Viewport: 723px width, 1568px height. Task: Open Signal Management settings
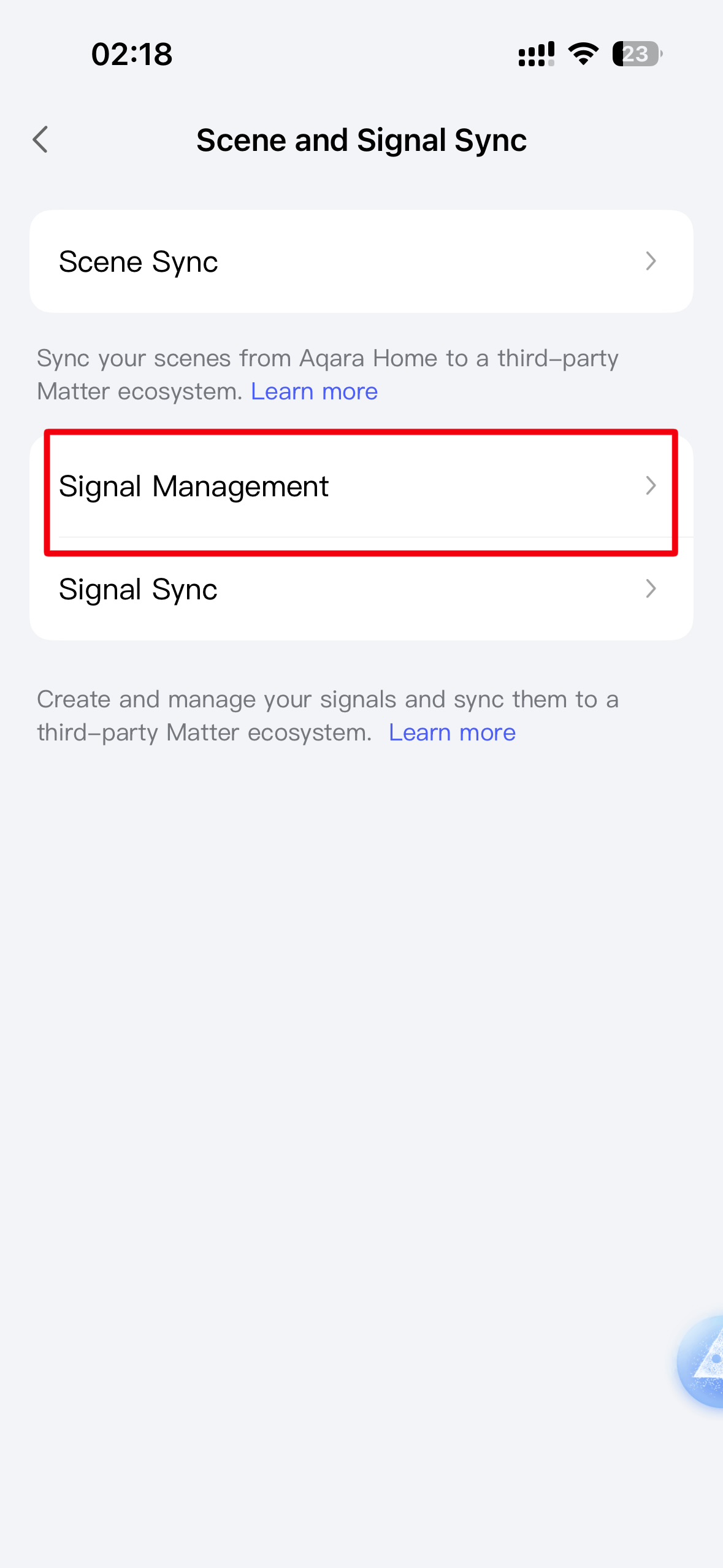pyautogui.click(x=361, y=486)
